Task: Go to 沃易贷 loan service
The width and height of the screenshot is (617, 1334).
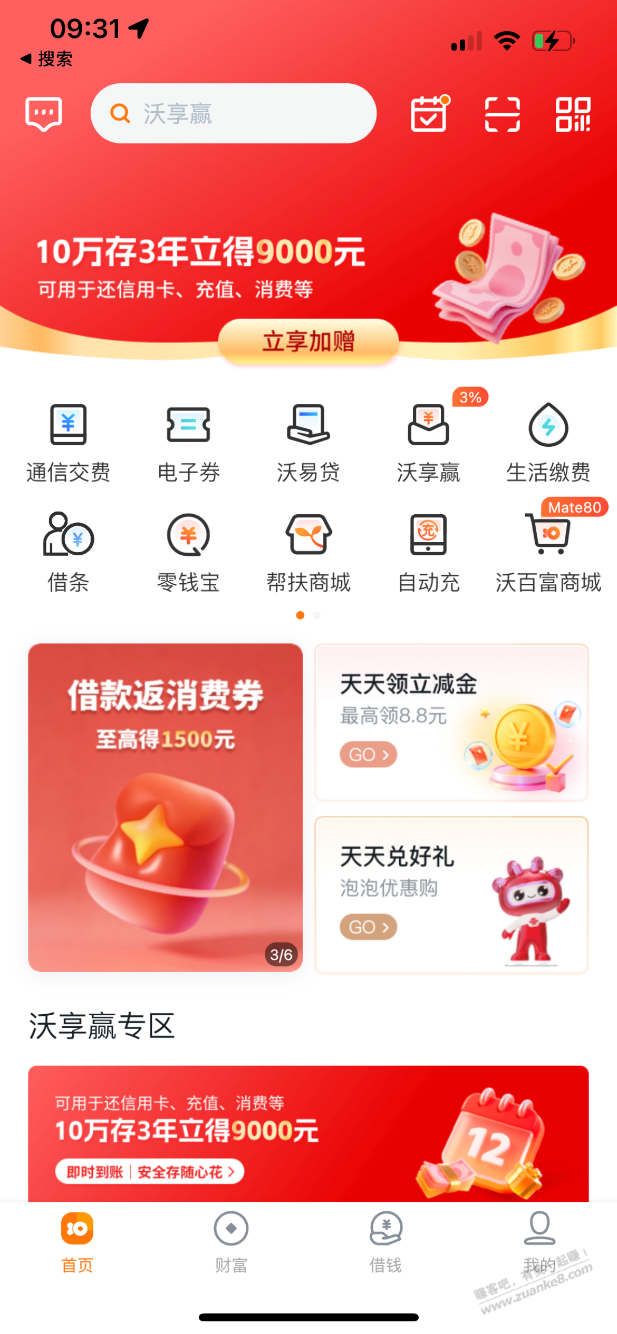Action: pyautogui.click(x=308, y=444)
